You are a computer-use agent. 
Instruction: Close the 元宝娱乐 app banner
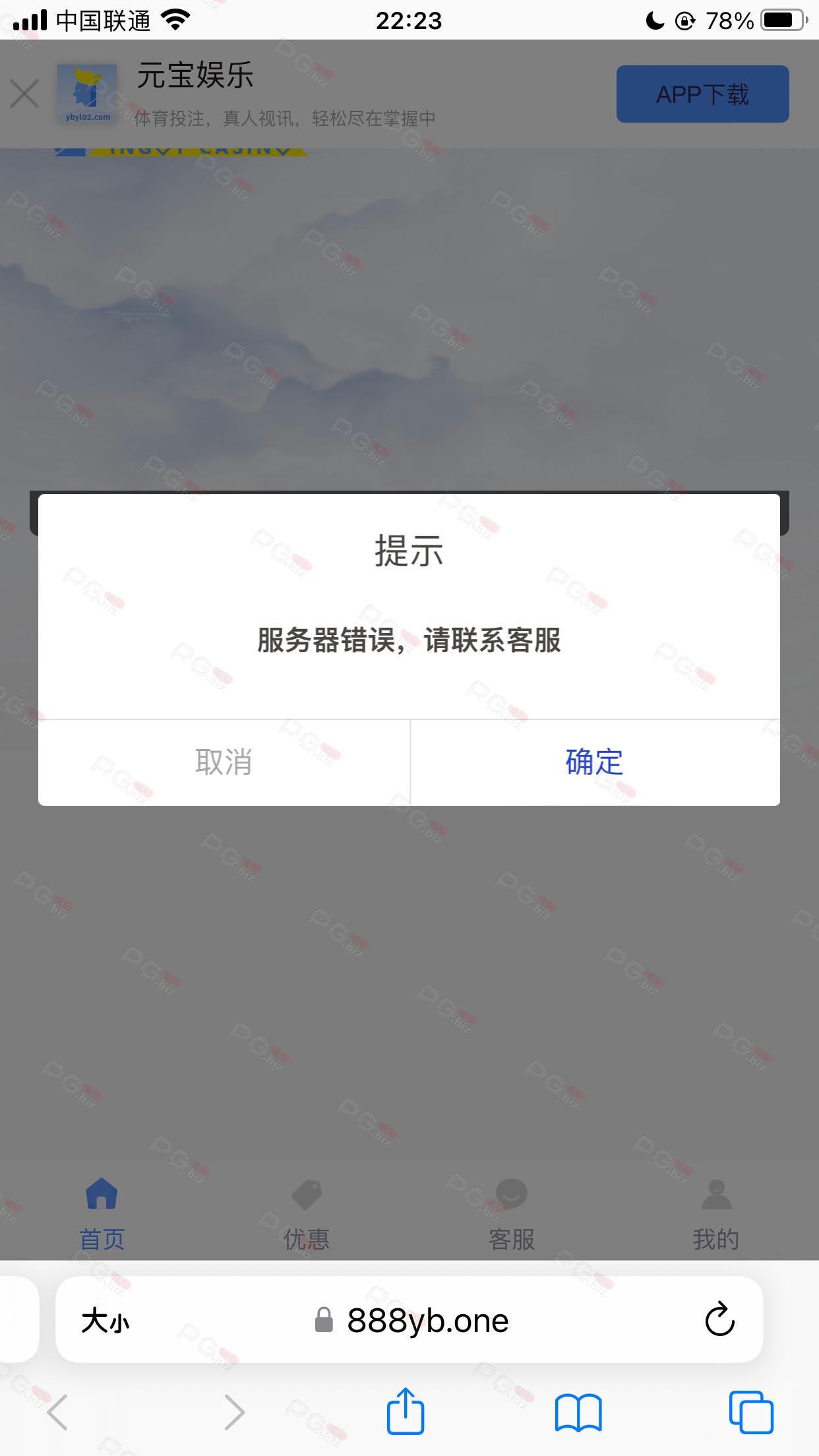click(x=25, y=94)
